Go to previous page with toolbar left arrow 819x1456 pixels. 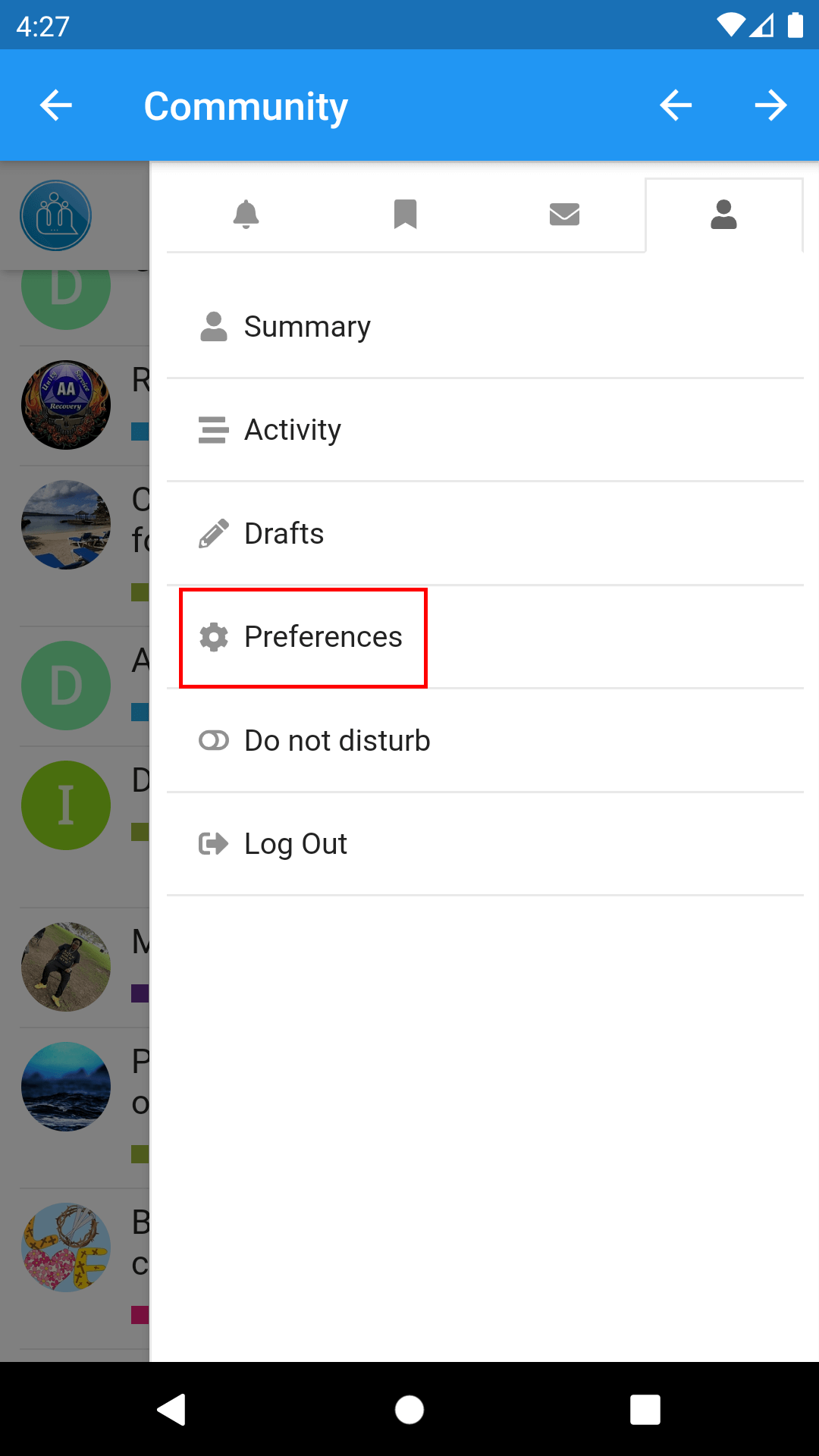tap(676, 105)
